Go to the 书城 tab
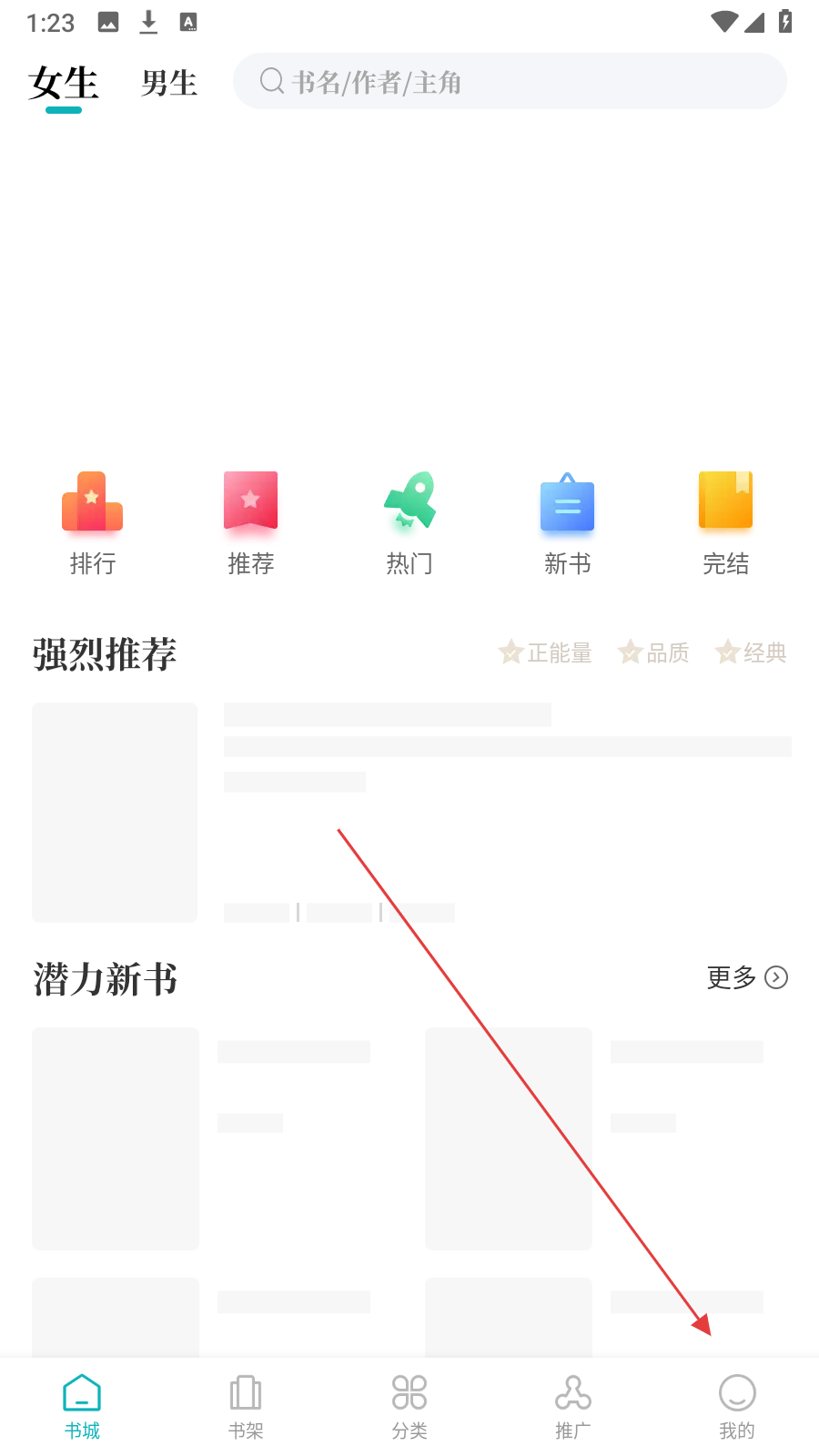The width and height of the screenshot is (819, 1456). (82, 1406)
